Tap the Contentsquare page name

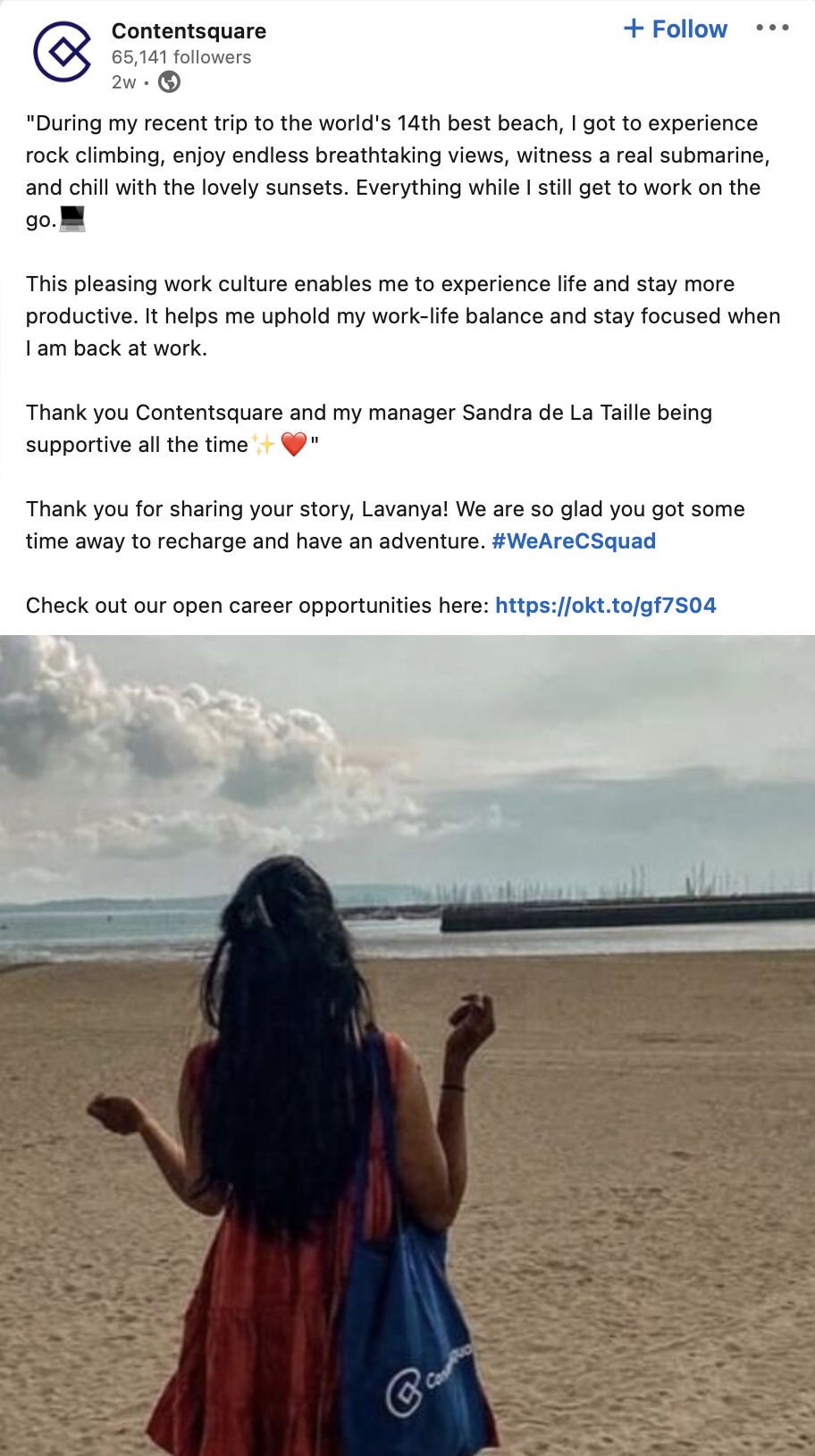(x=189, y=31)
